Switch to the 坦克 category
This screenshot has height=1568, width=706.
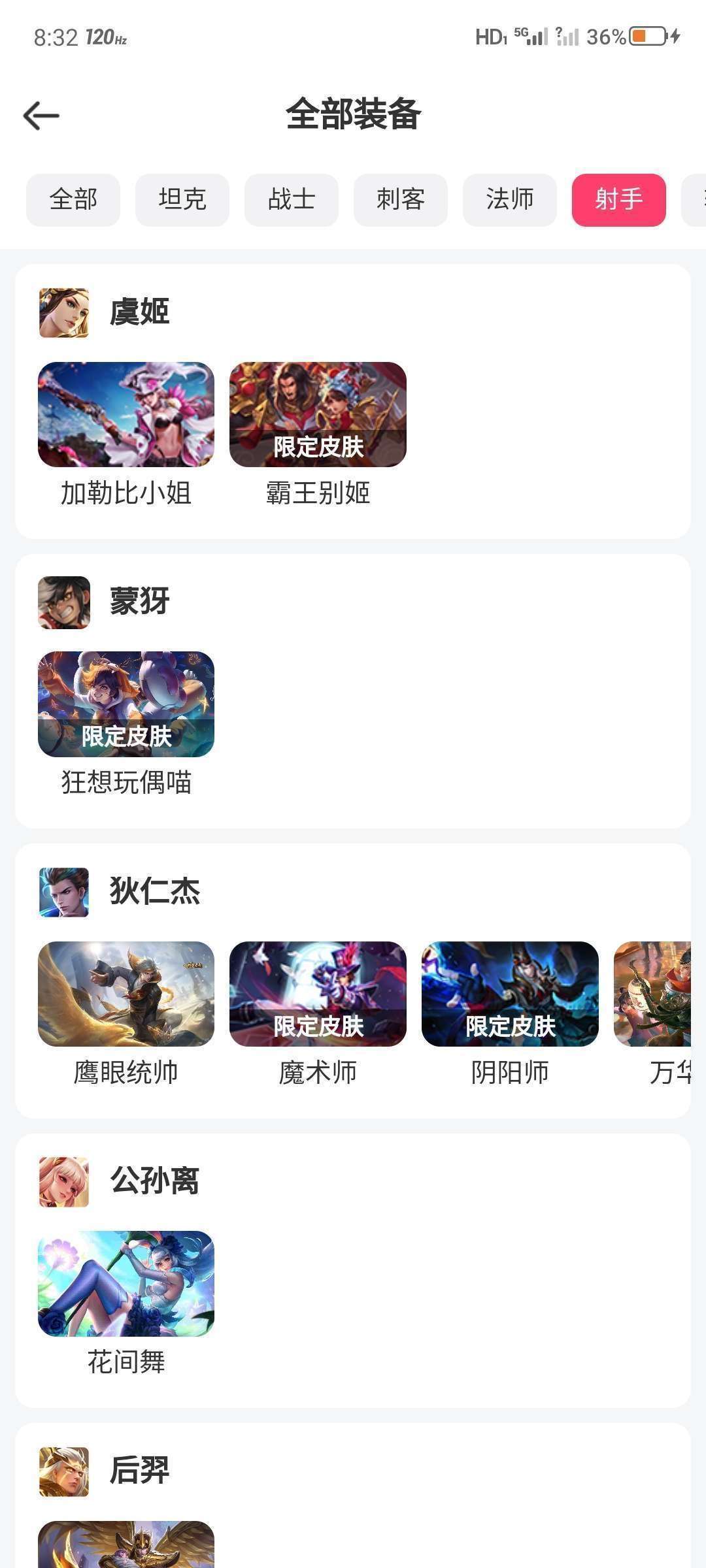[x=182, y=200]
